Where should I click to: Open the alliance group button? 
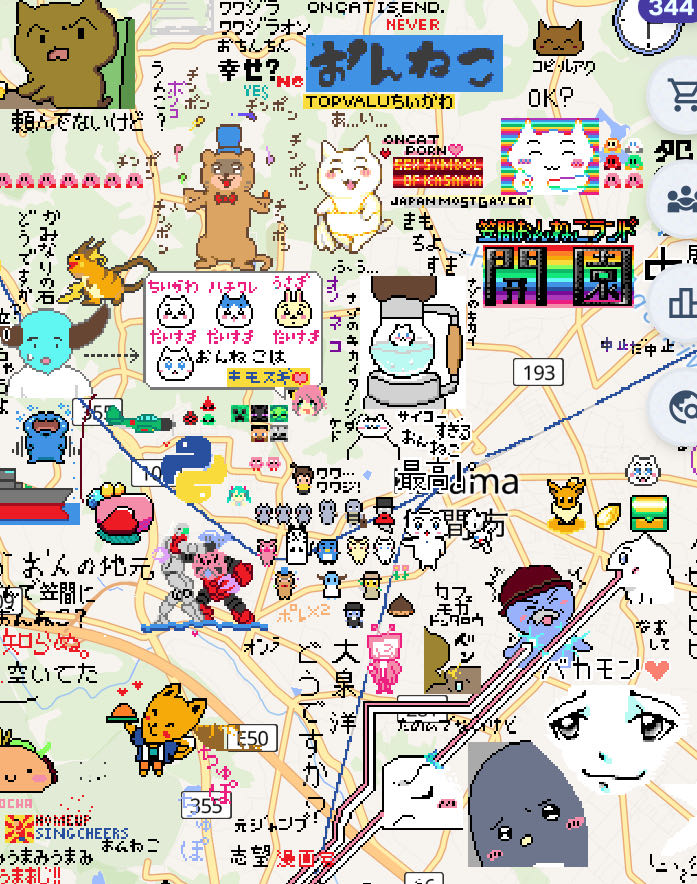(682, 198)
